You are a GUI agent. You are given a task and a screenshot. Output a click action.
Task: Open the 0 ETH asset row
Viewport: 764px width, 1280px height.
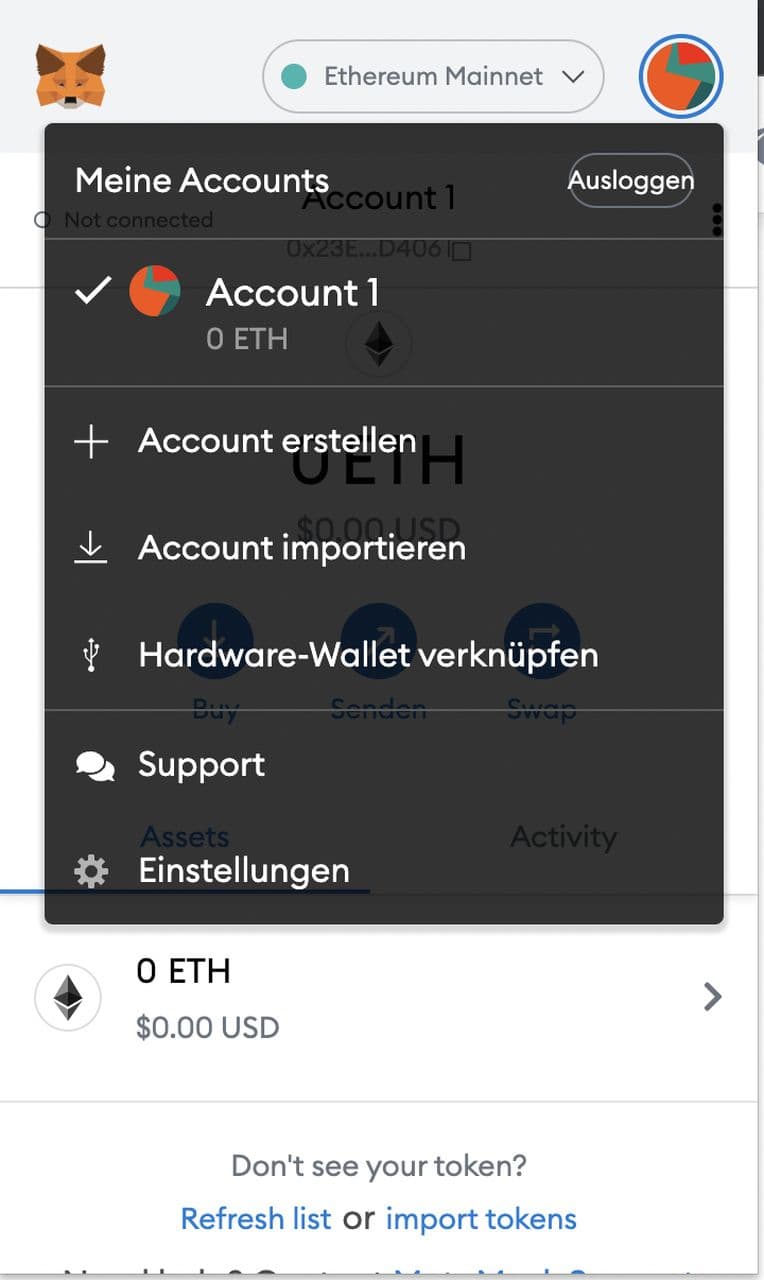pyautogui.click(x=380, y=997)
